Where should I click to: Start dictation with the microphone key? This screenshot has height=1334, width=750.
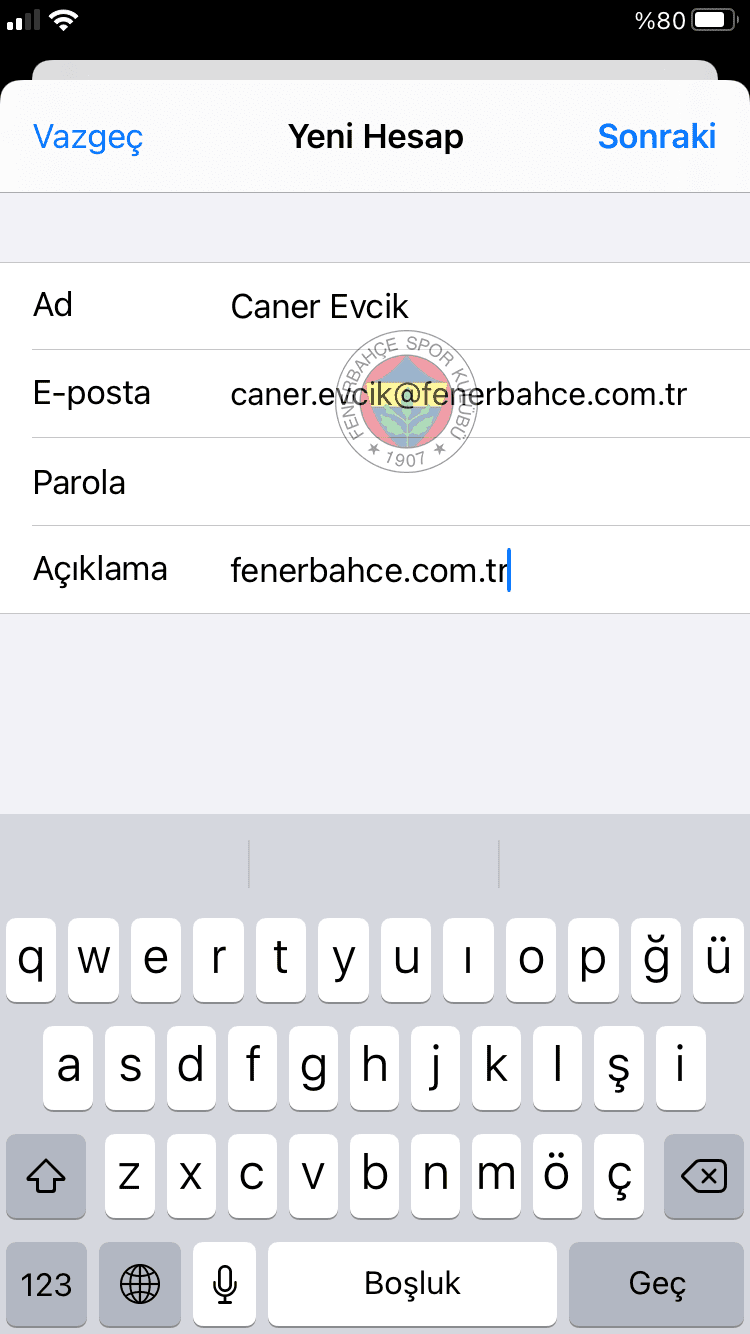pos(225,1283)
